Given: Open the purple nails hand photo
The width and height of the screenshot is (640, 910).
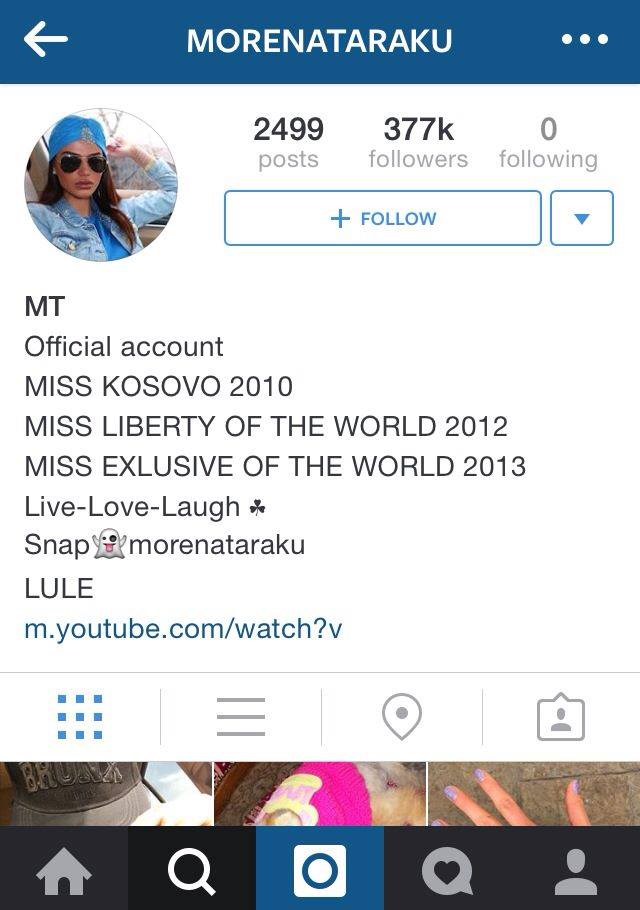Looking at the screenshot, I should (534, 794).
